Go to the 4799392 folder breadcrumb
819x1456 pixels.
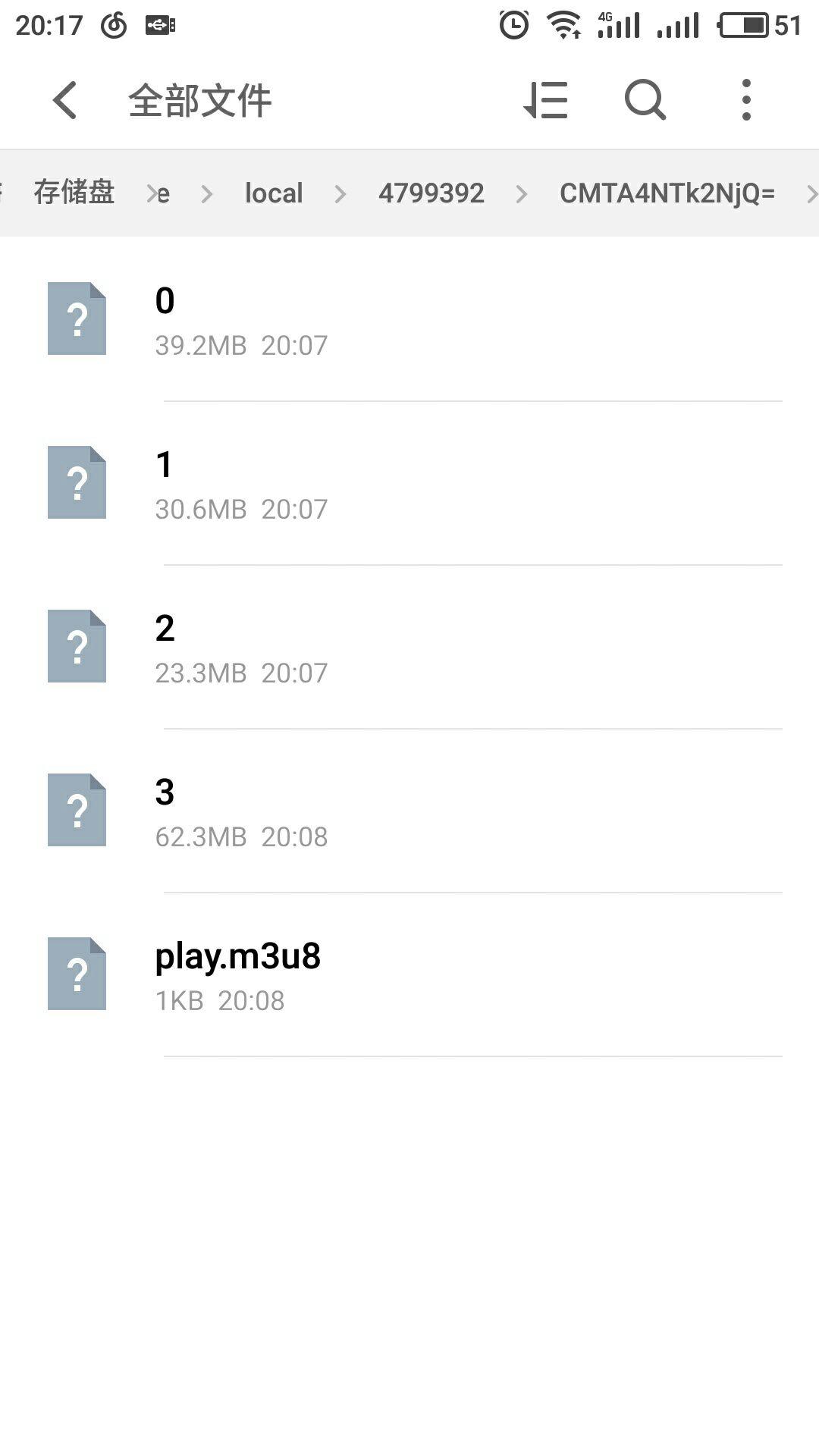click(431, 193)
